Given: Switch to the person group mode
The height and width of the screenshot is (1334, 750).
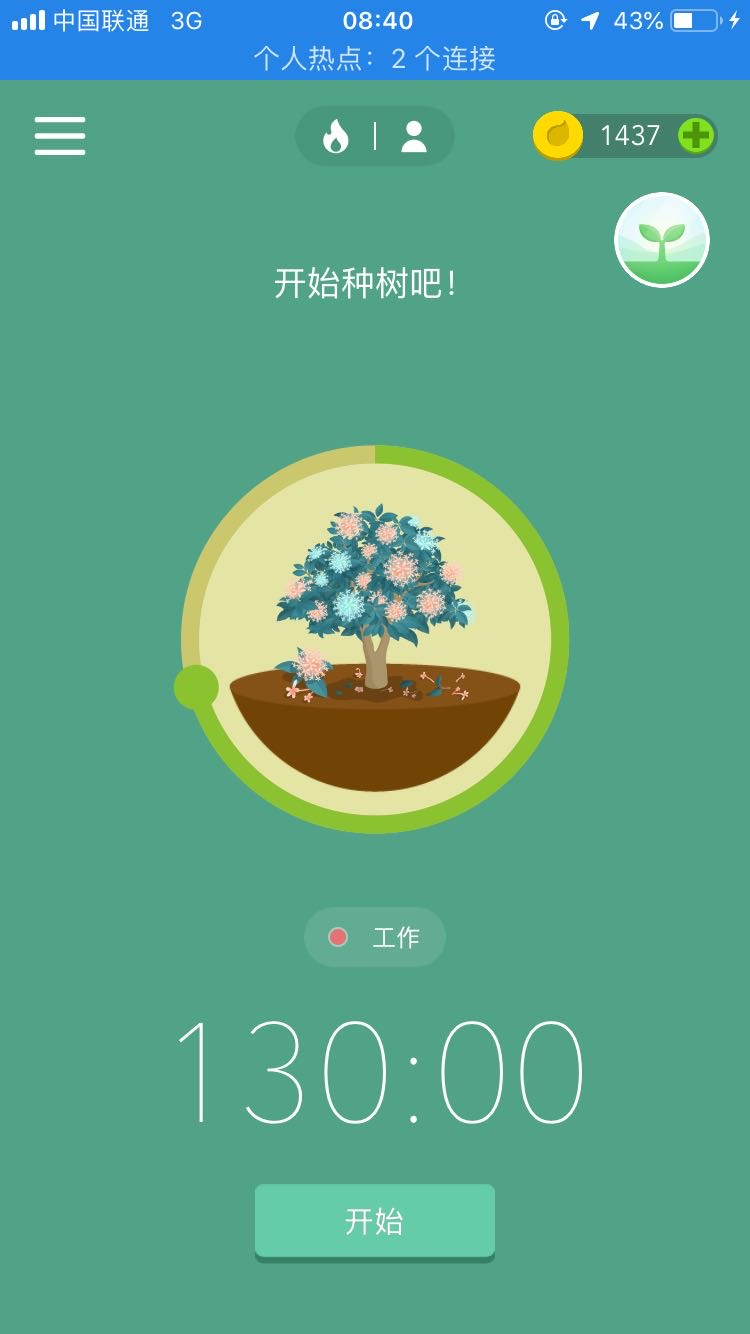Looking at the screenshot, I should pyautogui.click(x=413, y=136).
